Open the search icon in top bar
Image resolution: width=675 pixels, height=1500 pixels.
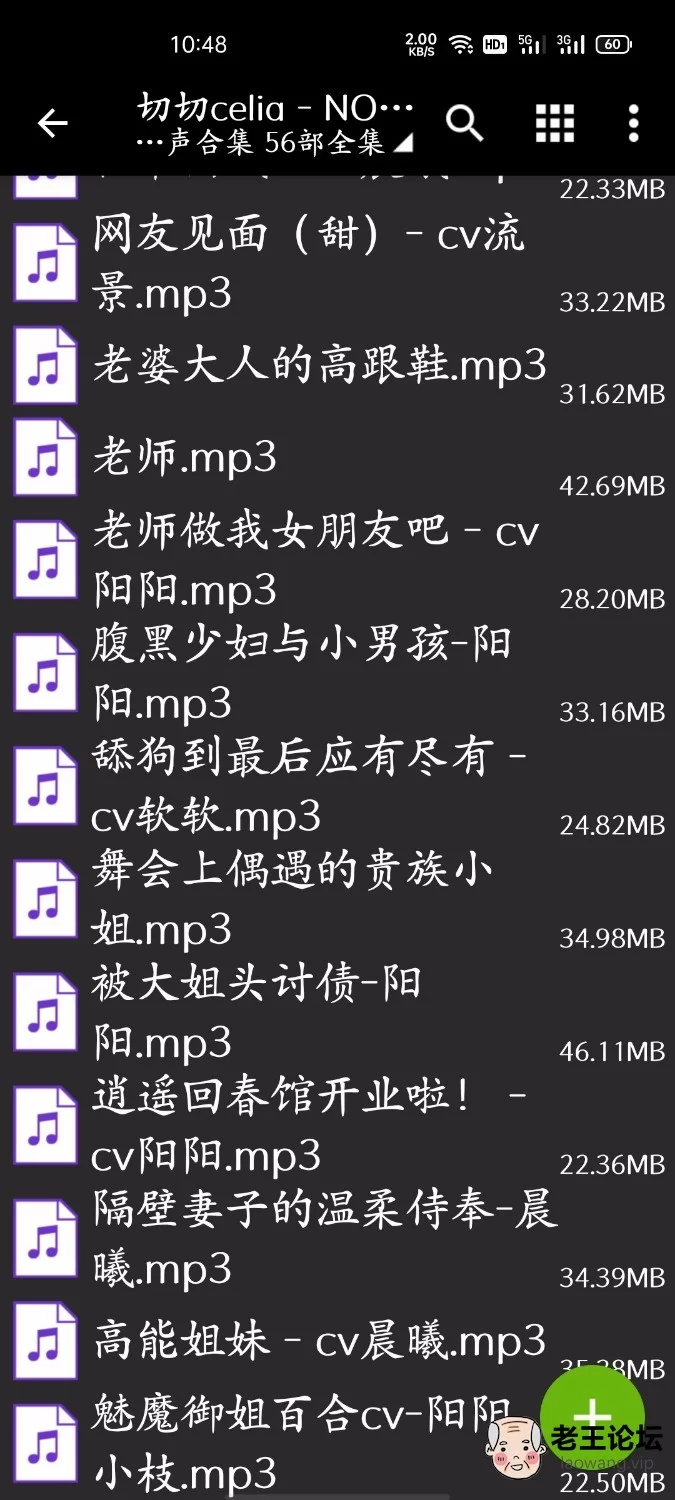coord(464,123)
